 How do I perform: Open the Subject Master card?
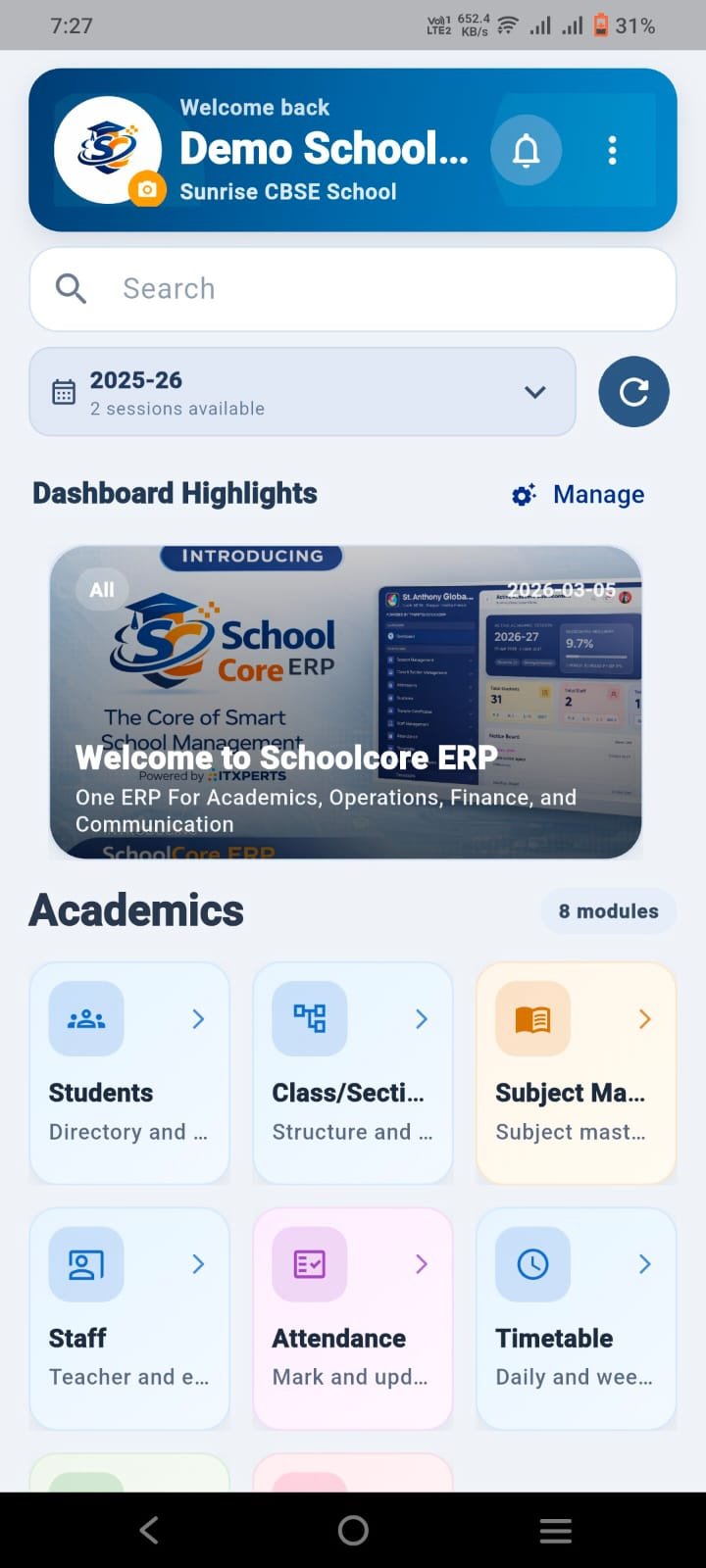point(576,1073)
